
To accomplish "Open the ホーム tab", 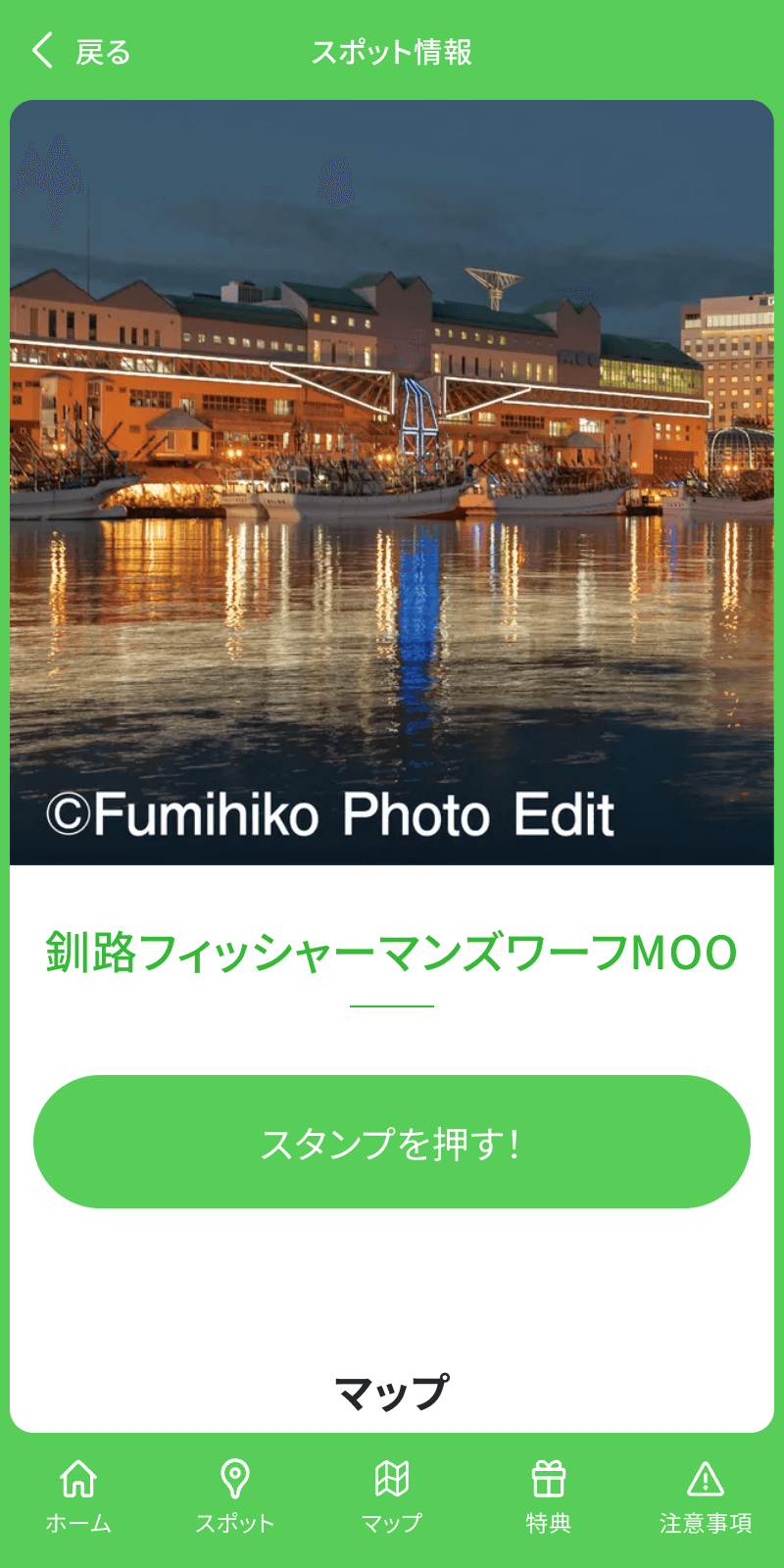I will (x=78, y=1496).
